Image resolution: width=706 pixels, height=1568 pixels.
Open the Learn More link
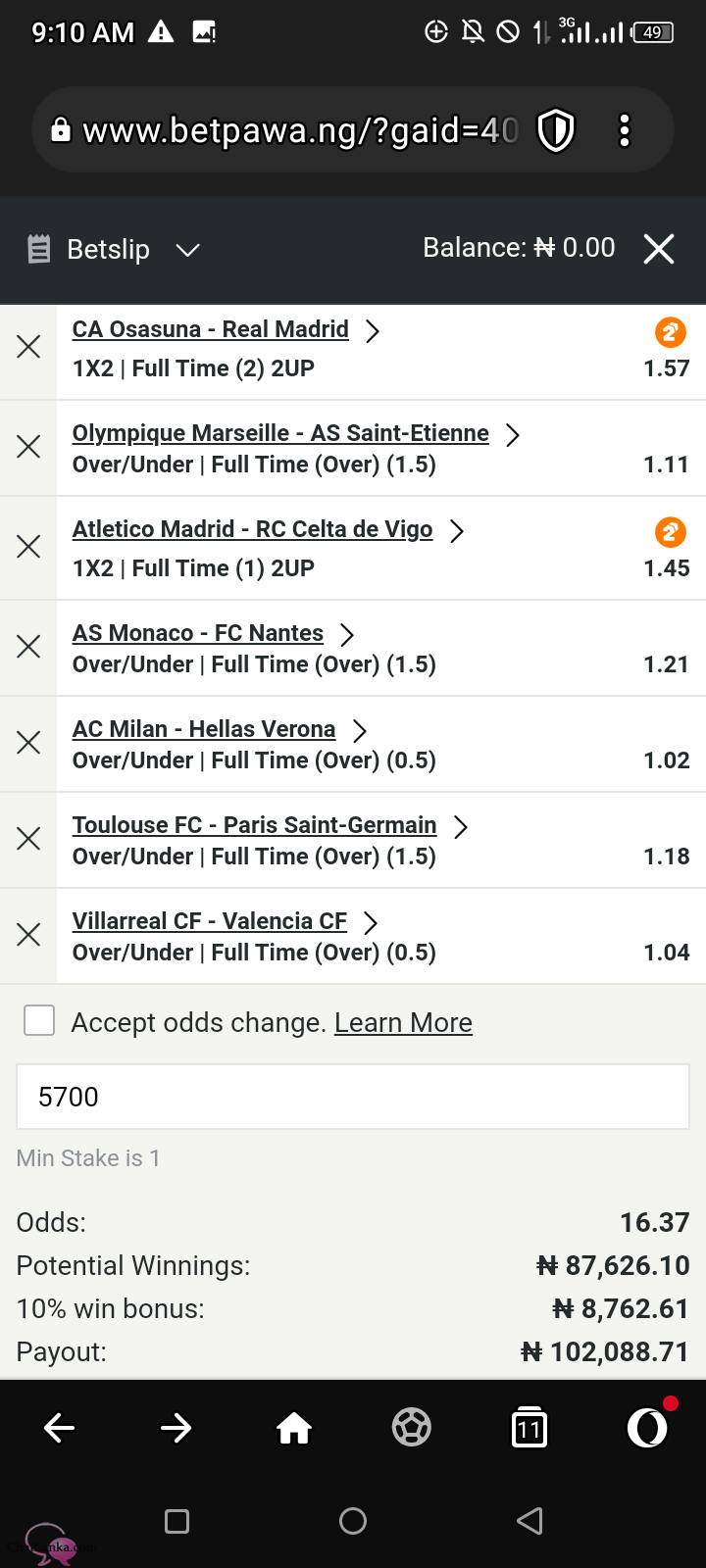(x=403, y=1022)
